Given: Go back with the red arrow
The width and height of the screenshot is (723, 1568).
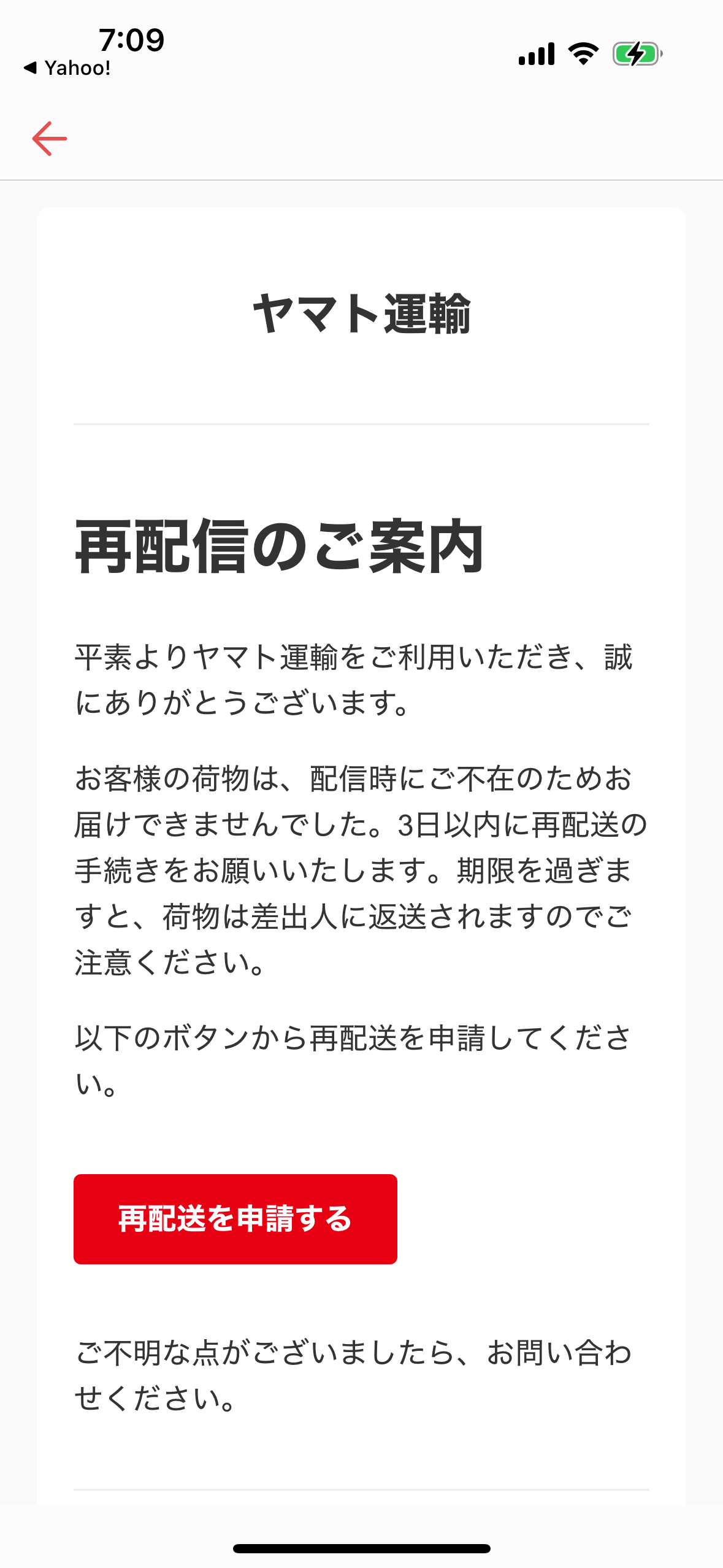Looking at the screenshot, I should [50, 139].
